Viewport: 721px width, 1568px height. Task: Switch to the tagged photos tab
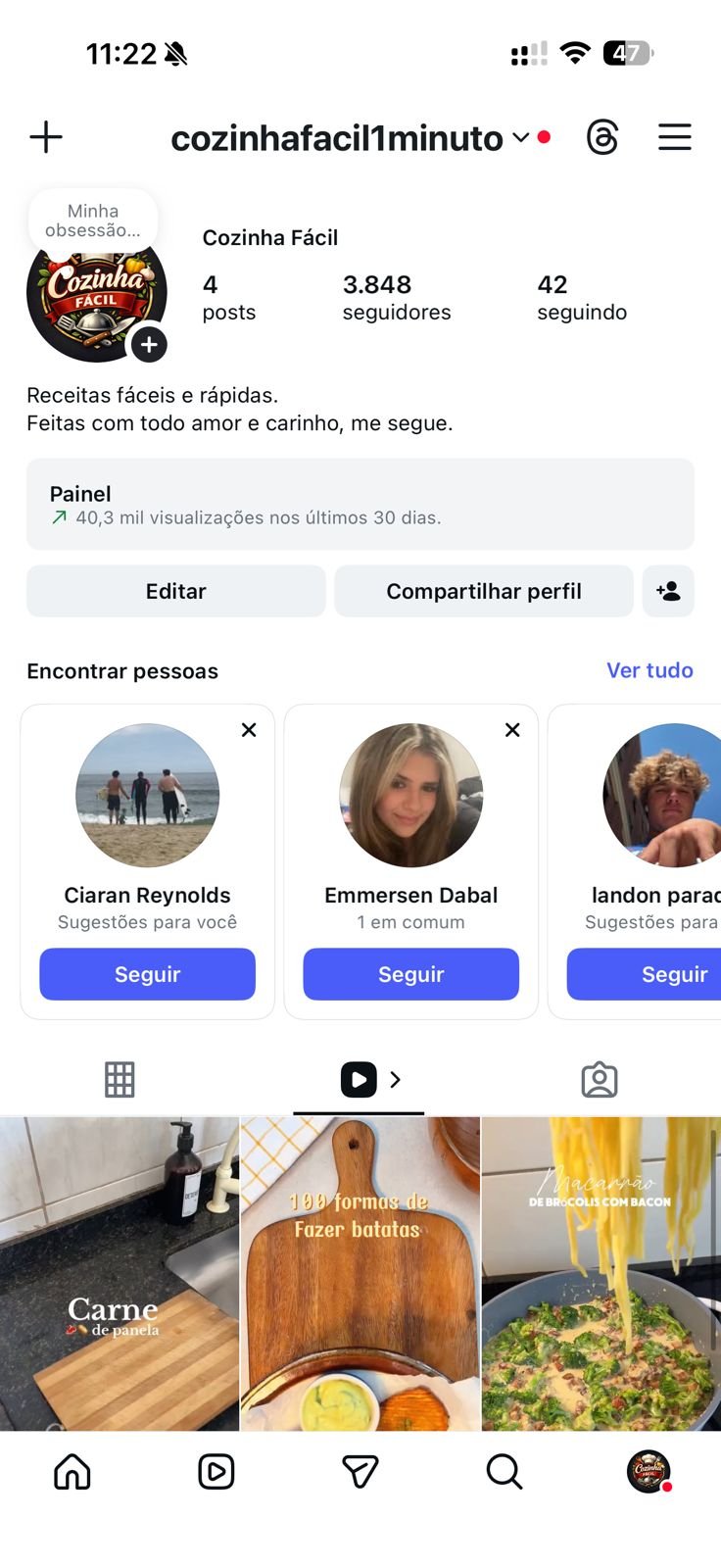[x=600, y=1080]
